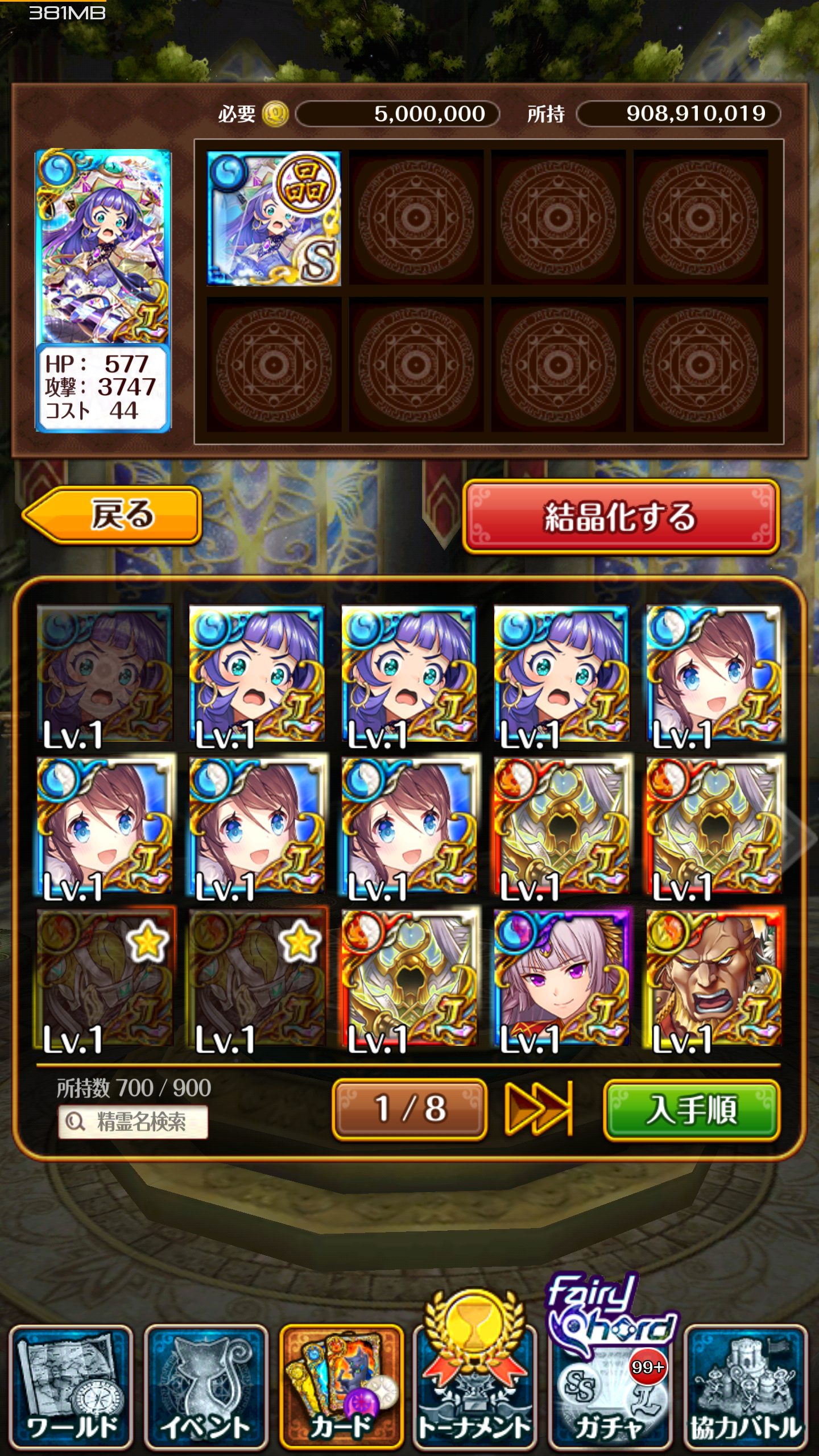
Task: Change sort order via 入手順 button
Action: (x=691, y=1109)
